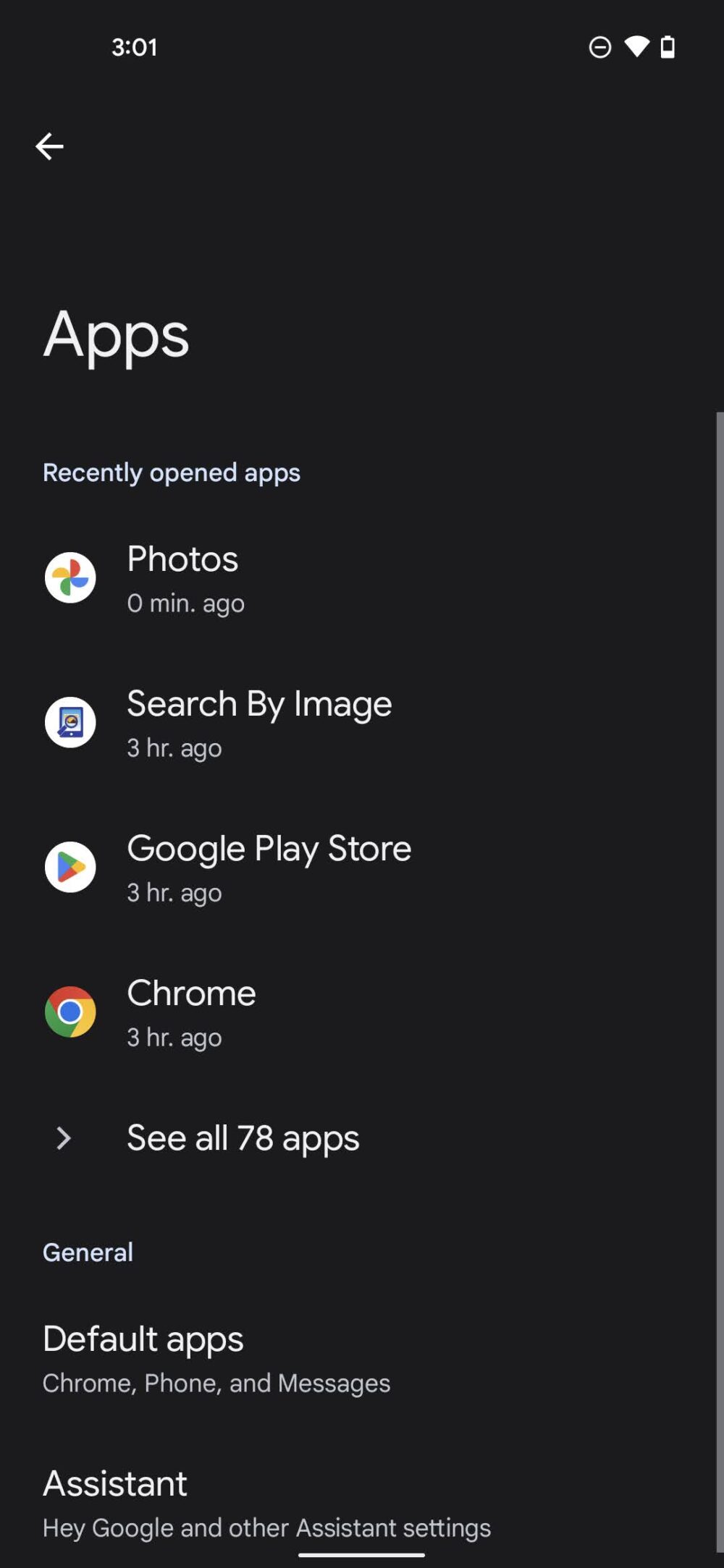The image size is (724, 1568).
Task: Open Search By Image app info
Action: tap(258, 724)
